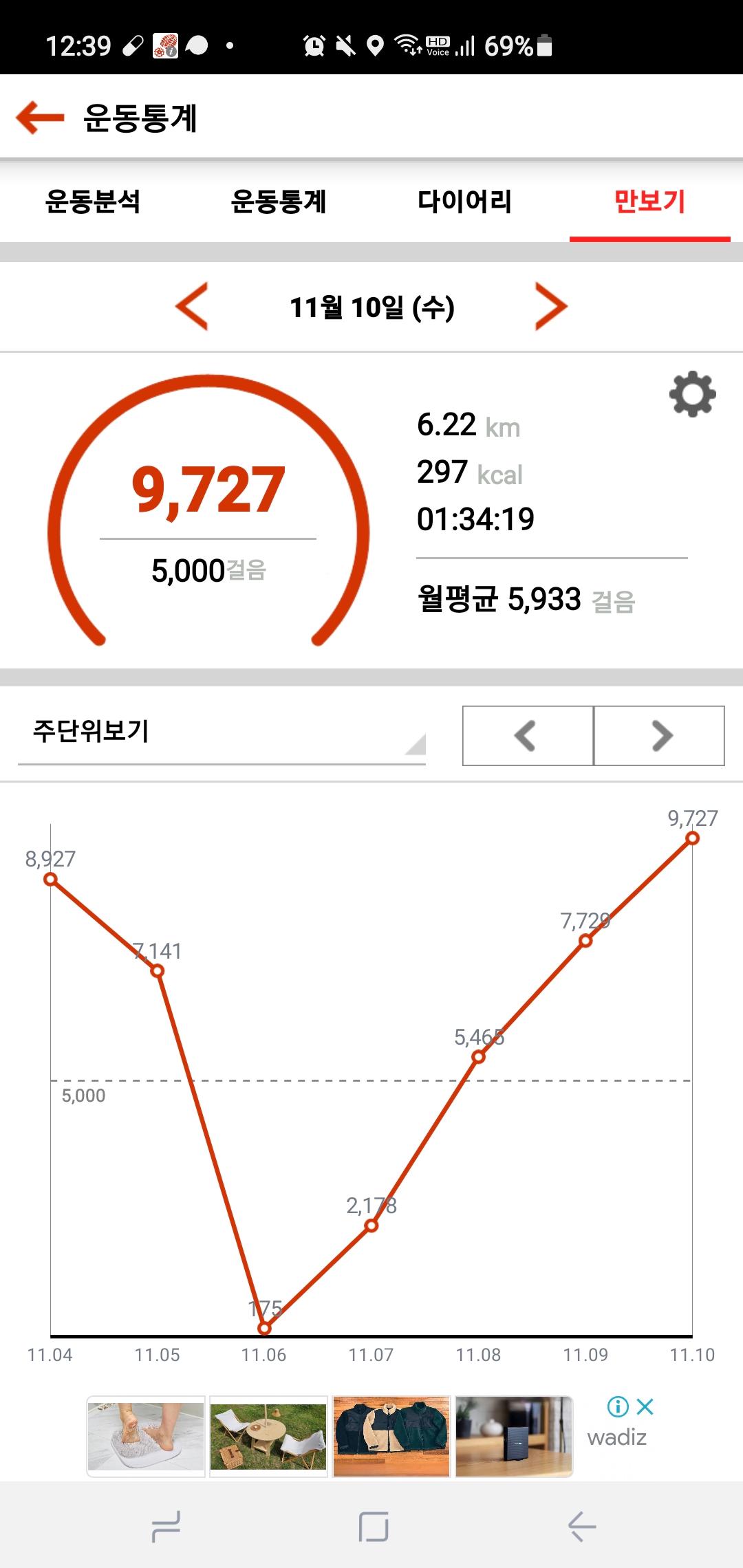Open the foot scrubber mat ad
The image size is (743, 1568).
click(x=146, y=1436)
